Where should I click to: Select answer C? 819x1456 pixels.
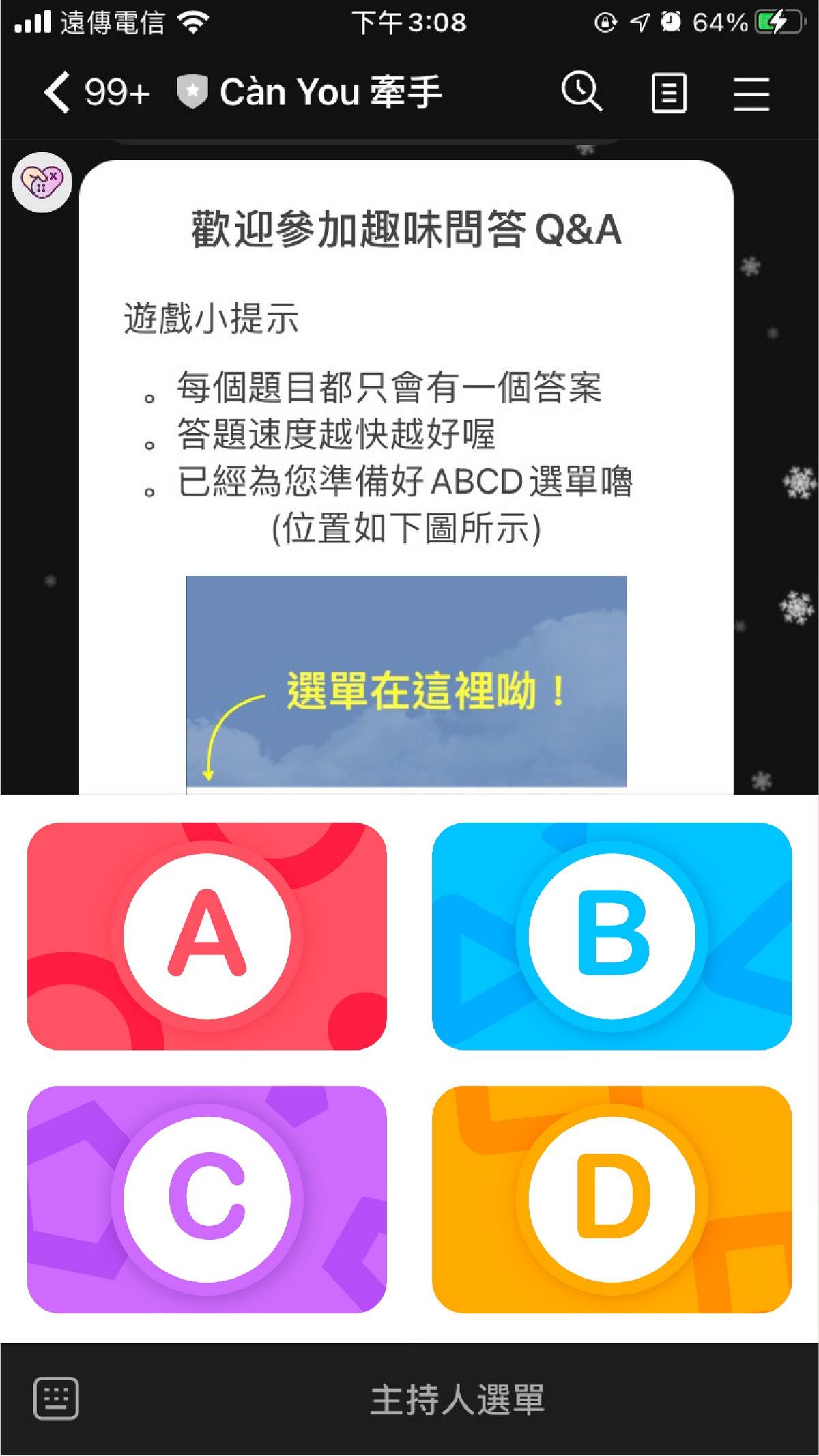point(207,1199)
